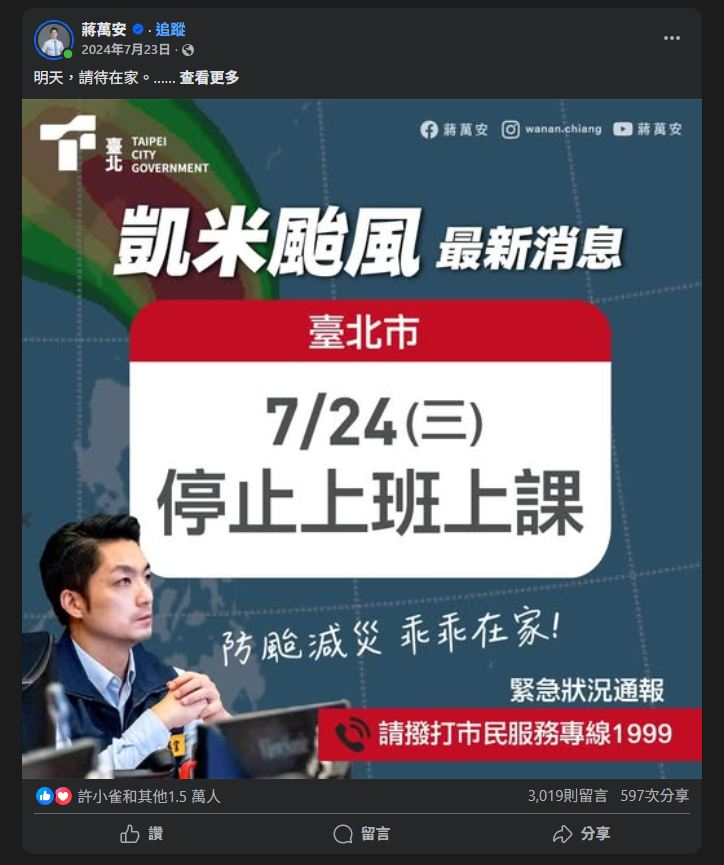Open the 蔣萬安 profile name link

[103, 30]
